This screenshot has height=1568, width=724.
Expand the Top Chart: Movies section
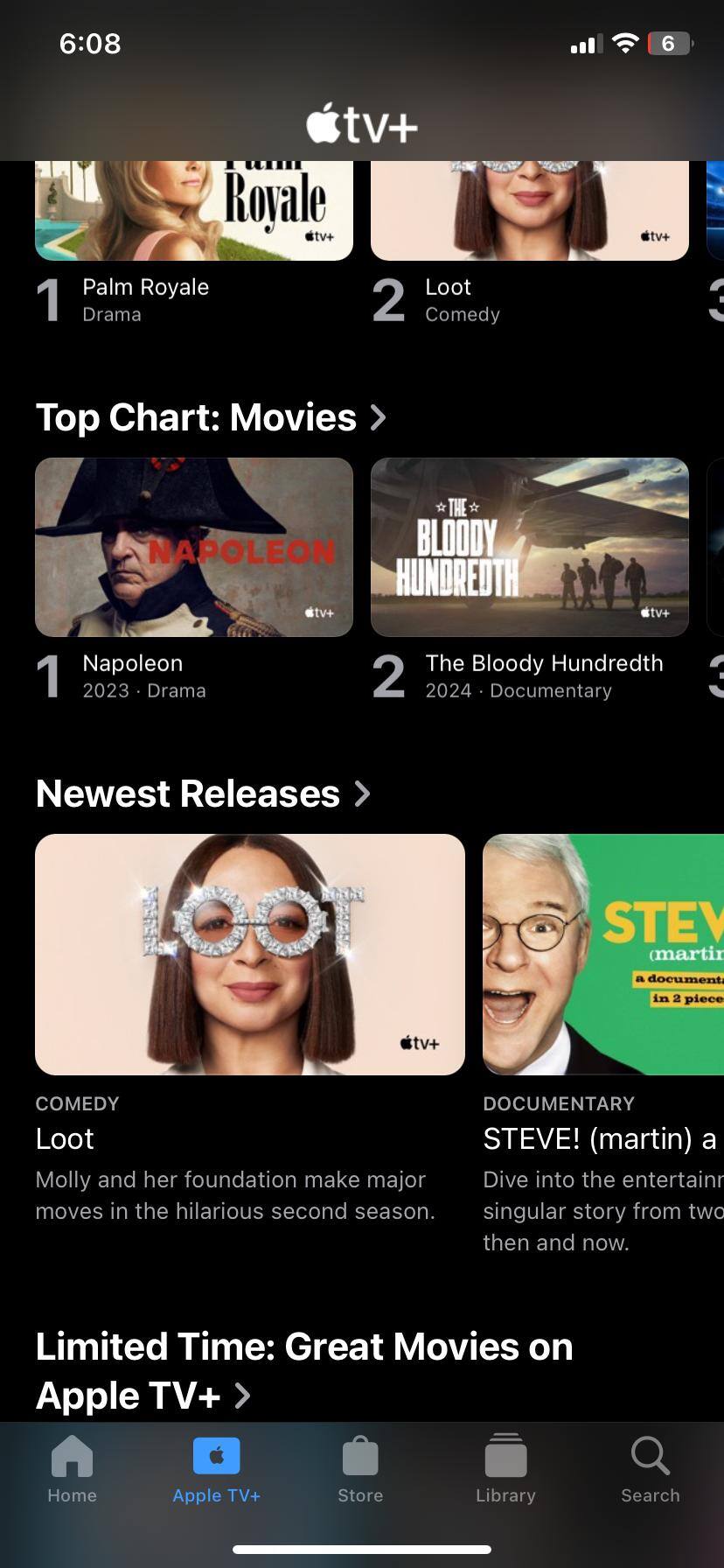[x=210, y=417]
